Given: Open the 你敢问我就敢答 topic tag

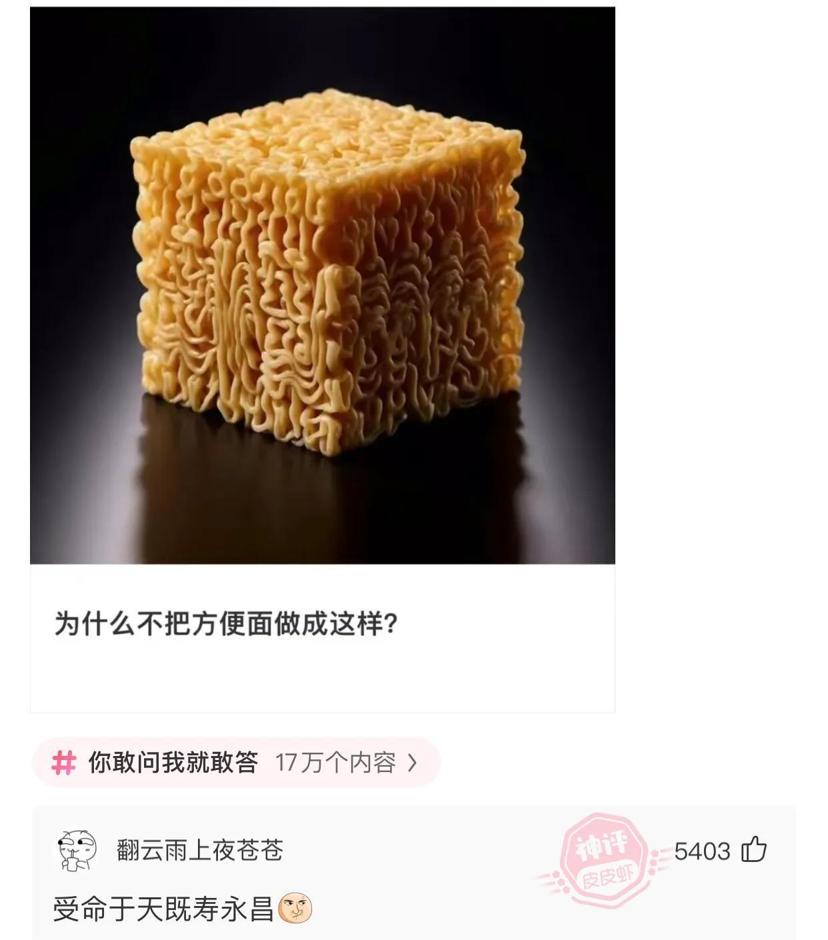Looking at the screenshot, I should tap(236, 763).
